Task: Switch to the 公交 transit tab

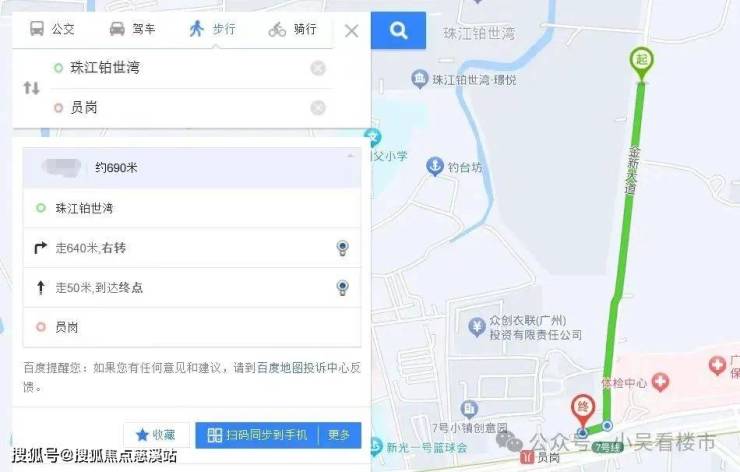Action: pyautogui.click(x=52, y=30)
